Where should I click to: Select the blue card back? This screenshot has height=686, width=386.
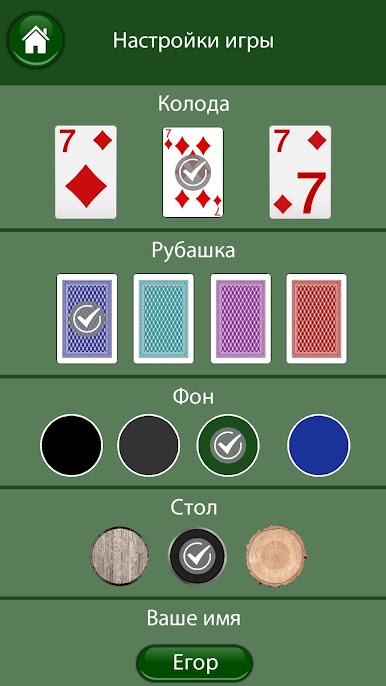[87, 318]
